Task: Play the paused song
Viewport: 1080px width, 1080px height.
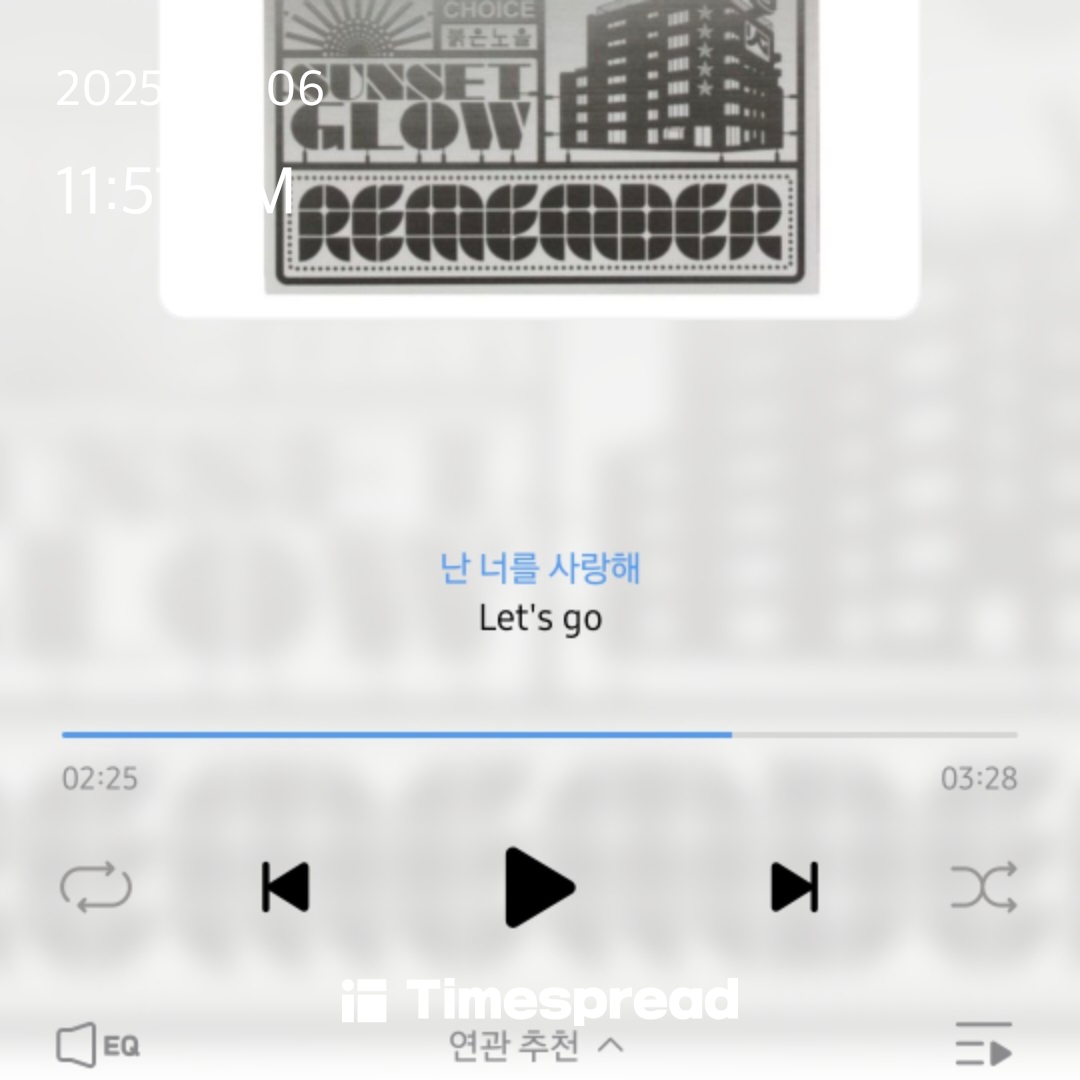Action: click(x=539, y=887)
